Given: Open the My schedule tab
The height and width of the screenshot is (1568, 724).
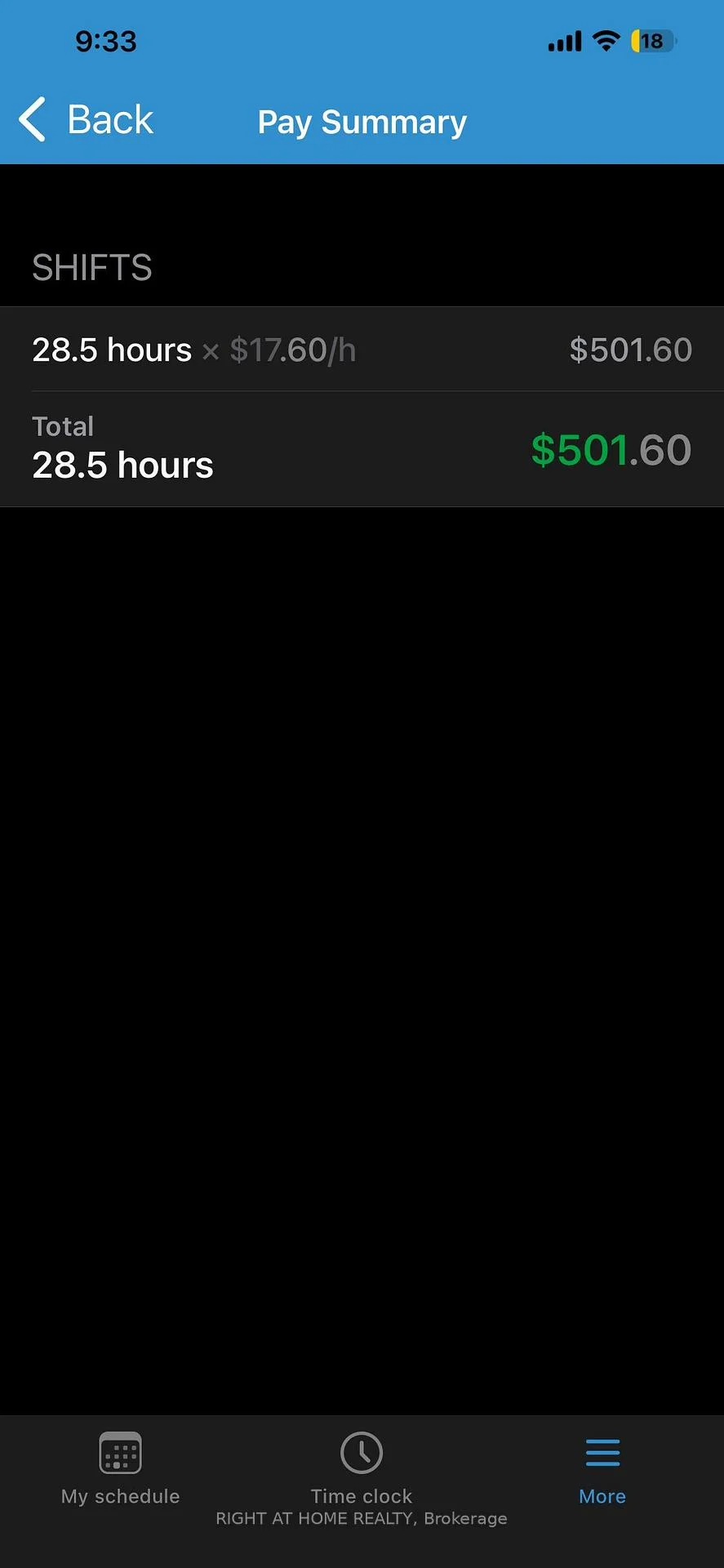Looking at the screenshot, I should pyautogui.click(x=121, y=1468).
